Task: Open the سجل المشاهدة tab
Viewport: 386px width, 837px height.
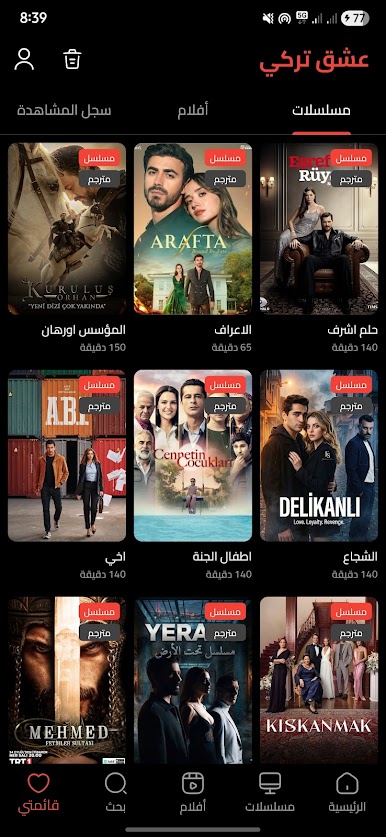Action: pos(64,110)
